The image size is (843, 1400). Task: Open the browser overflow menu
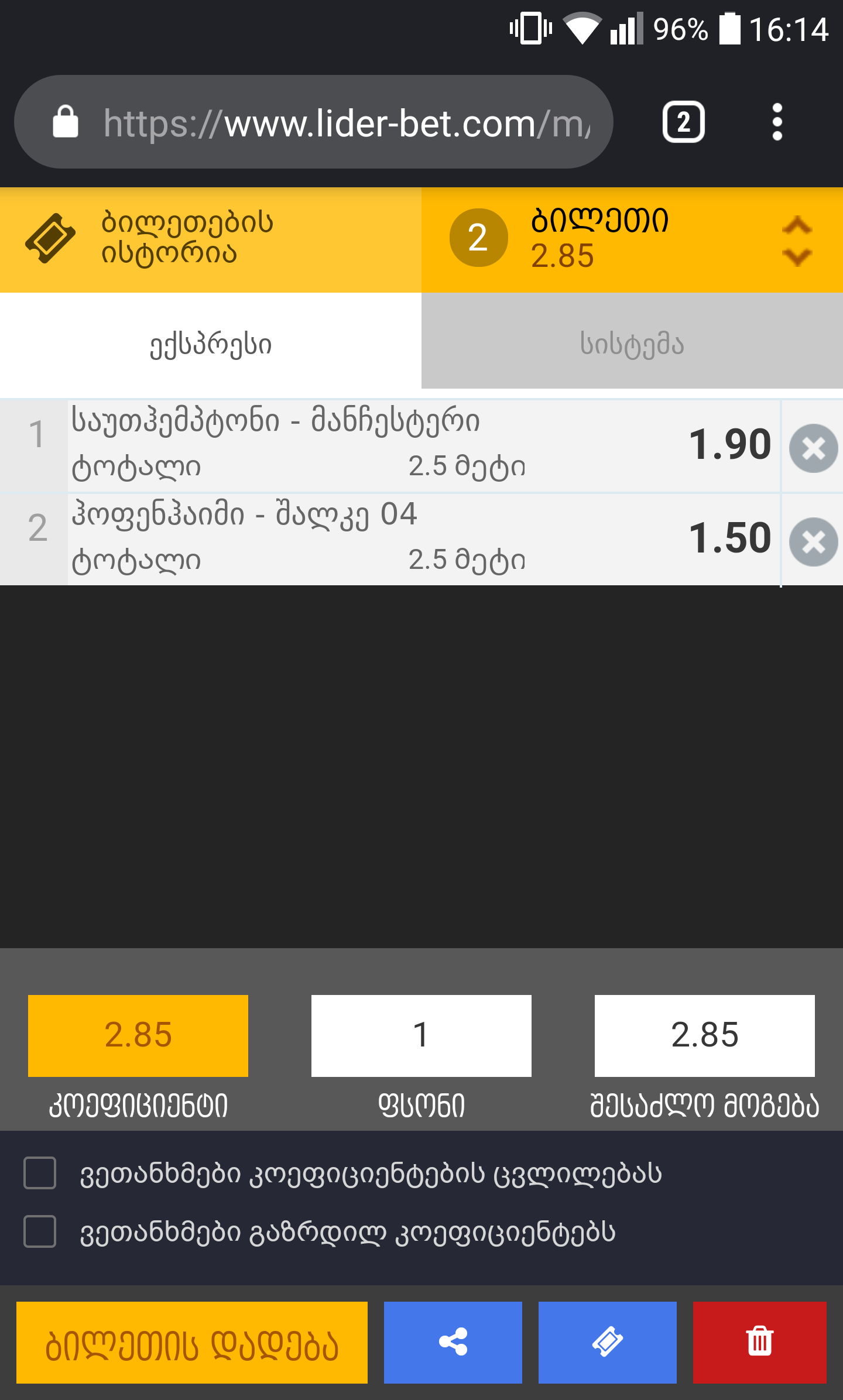(777, 122)
